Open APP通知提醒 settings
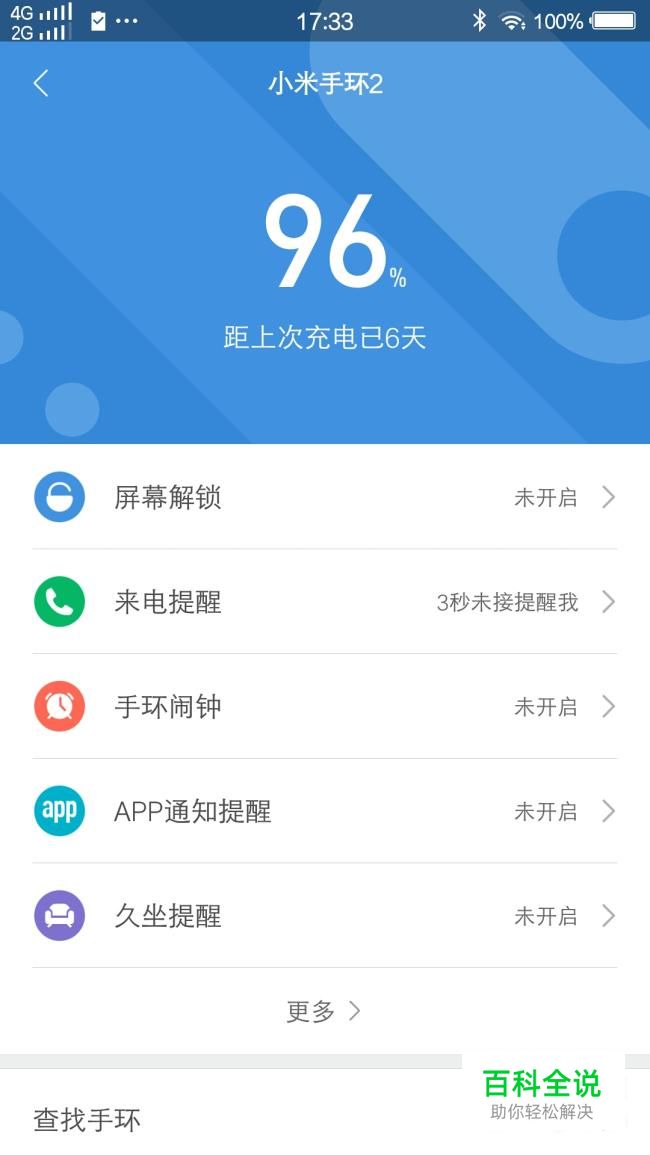Image resolution: width=650 pixels, height=1155 pixels. [324, 811]
